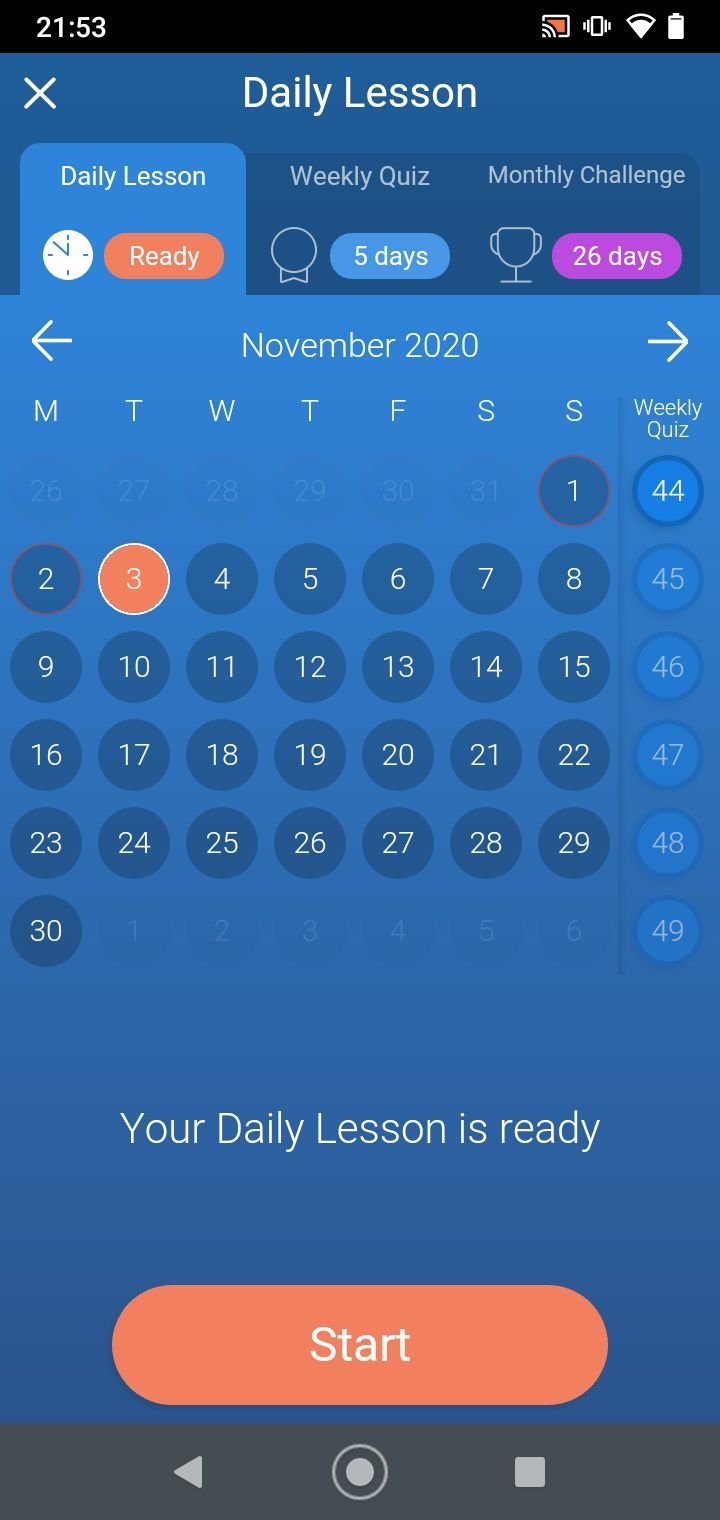Select November 25 on the calendar

click(x=222, y=843)
